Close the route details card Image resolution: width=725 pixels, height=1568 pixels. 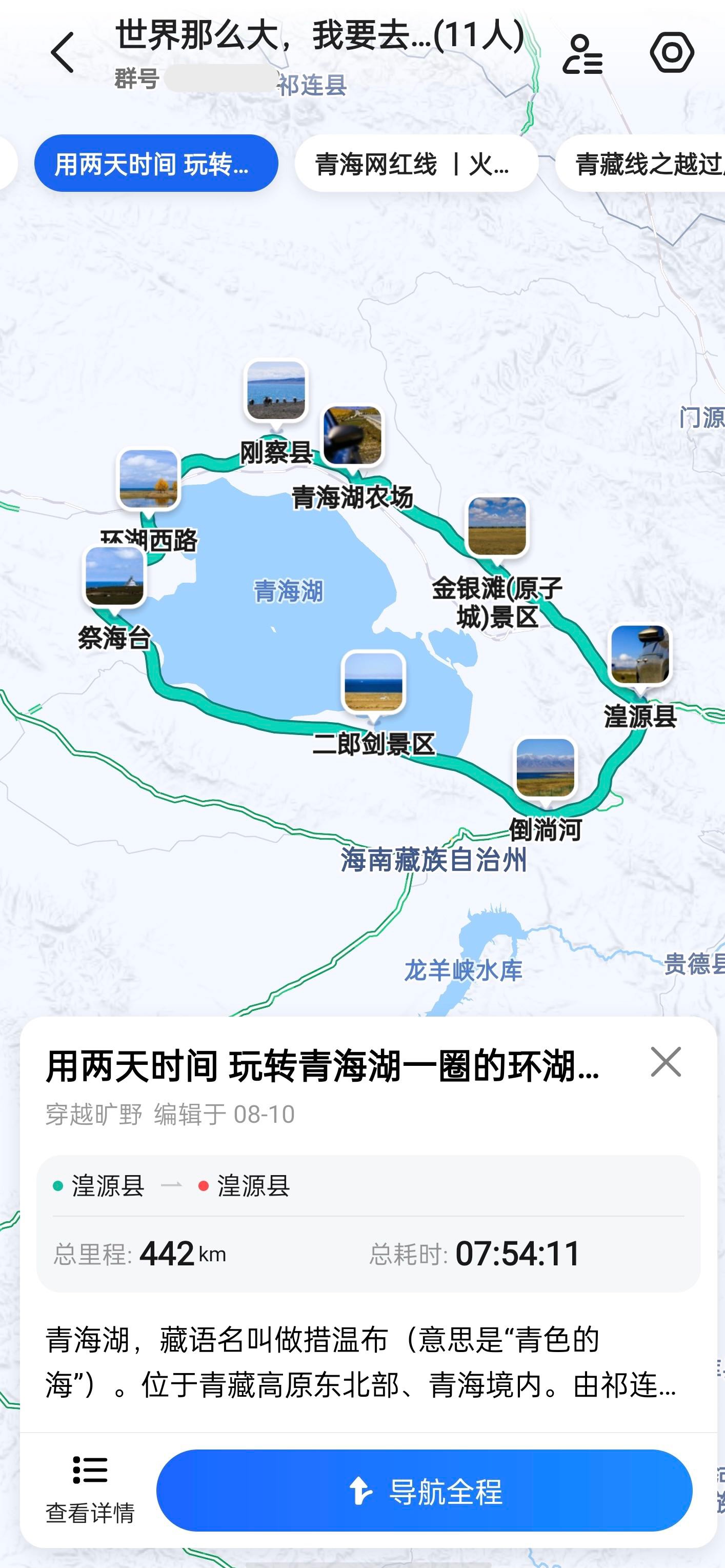[666, 1062]
